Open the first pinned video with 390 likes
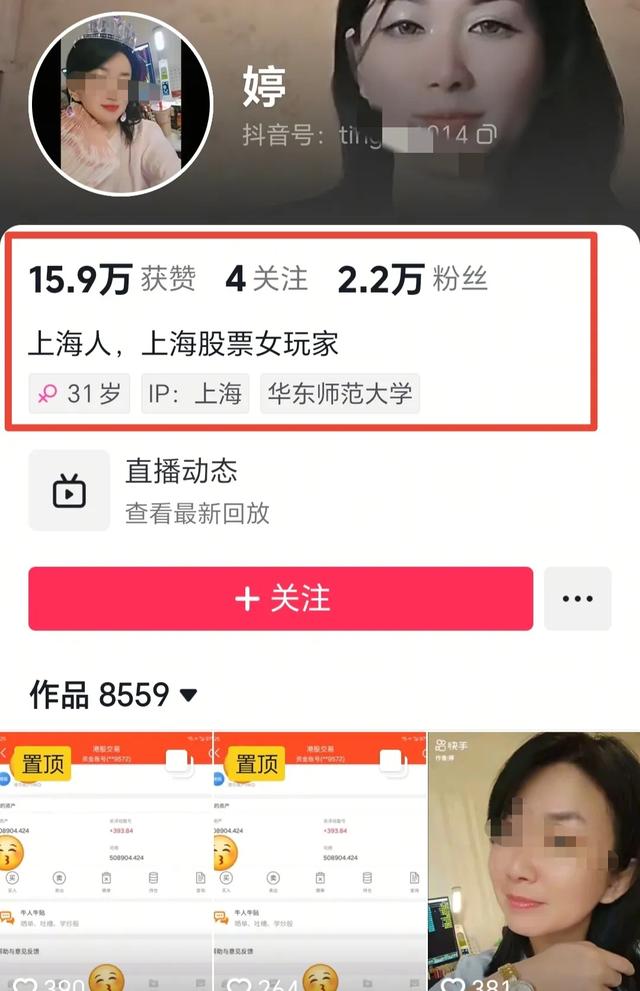640x991 pixels. (105, 860)
